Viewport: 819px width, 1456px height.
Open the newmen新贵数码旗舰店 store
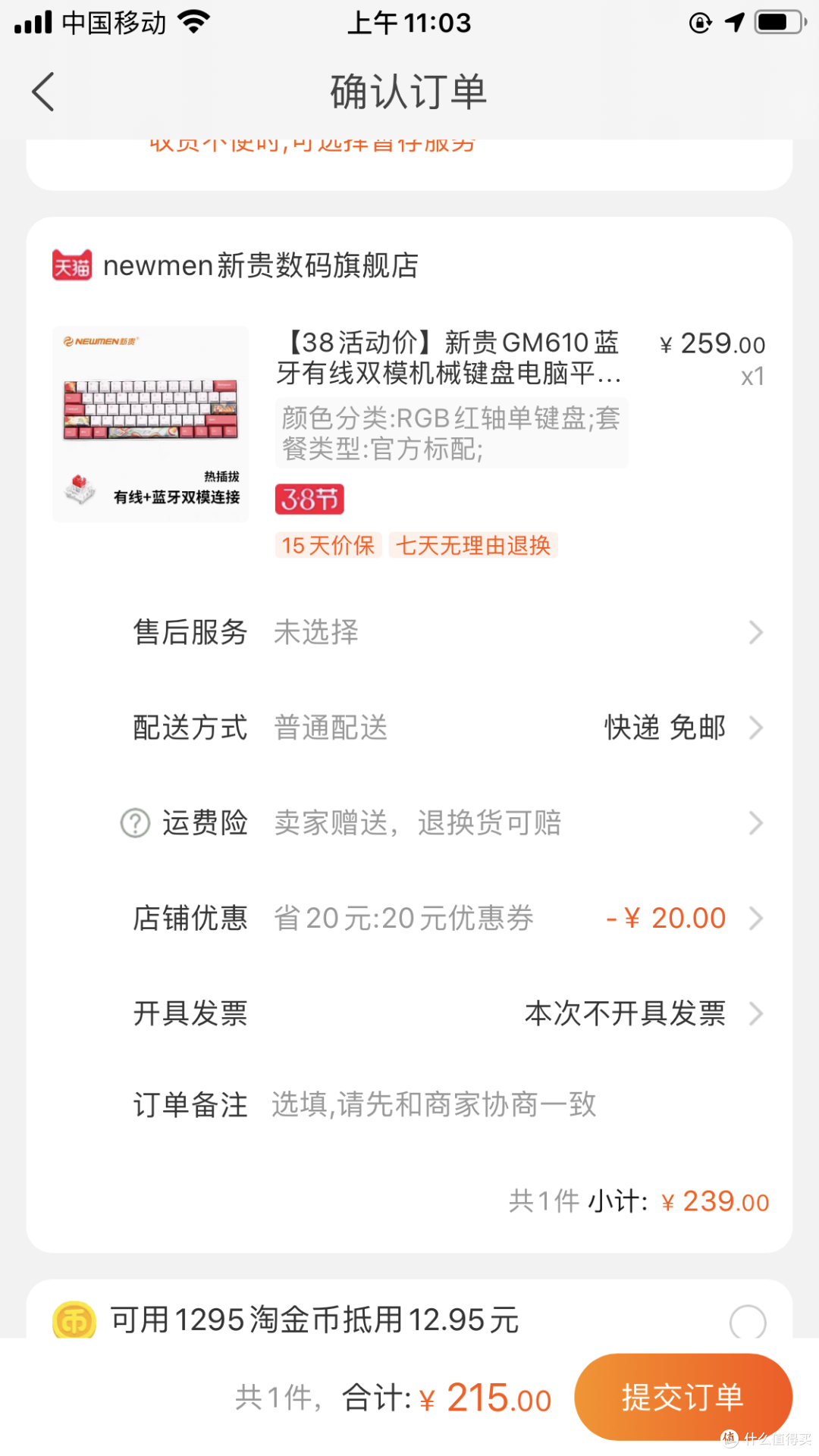(235, 265)
